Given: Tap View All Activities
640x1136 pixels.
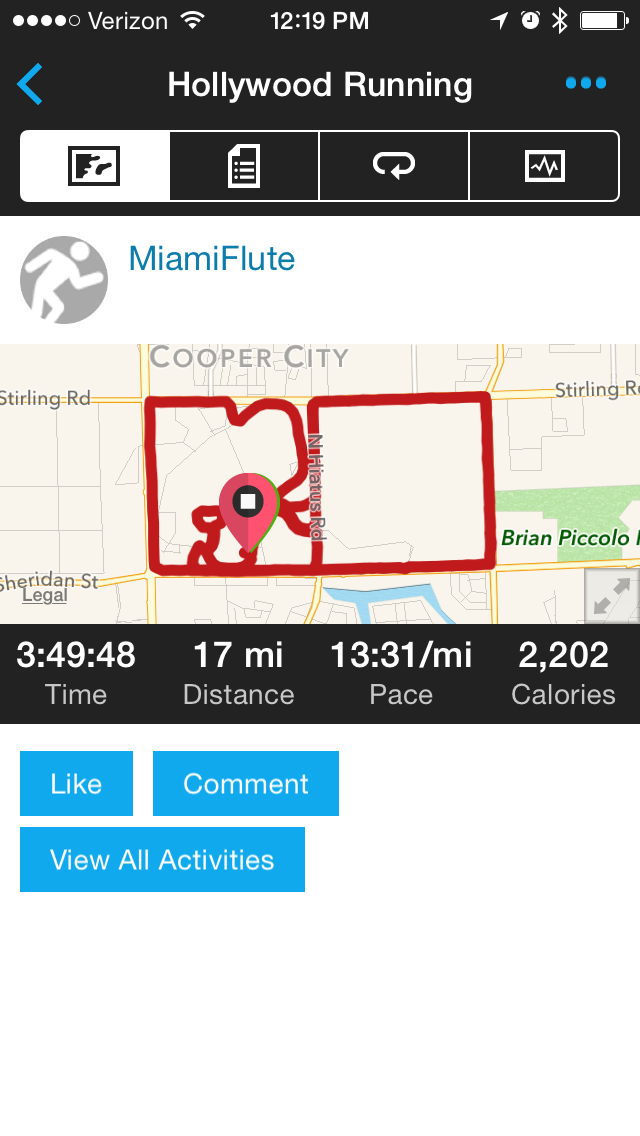Looking at the screenshot, I should 162,859.
